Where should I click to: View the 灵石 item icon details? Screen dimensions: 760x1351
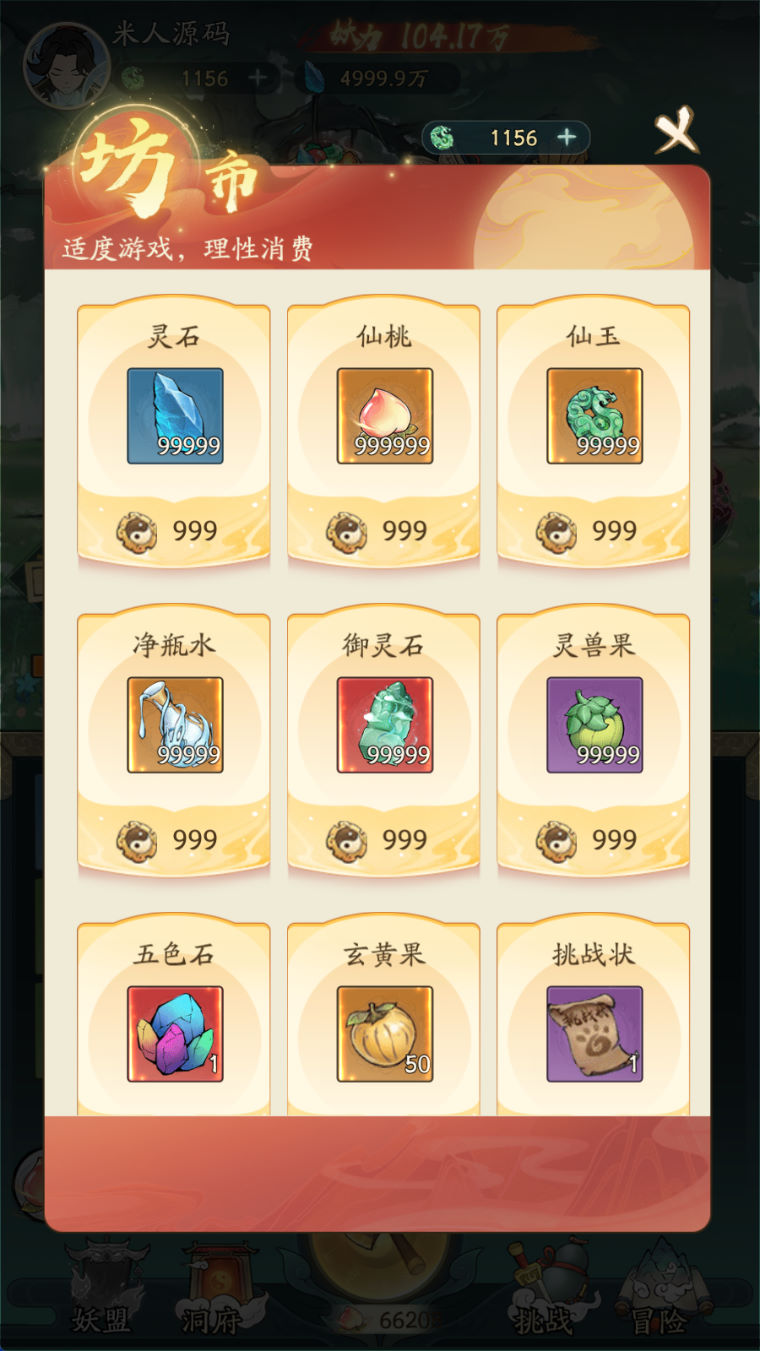pos(175,416)
